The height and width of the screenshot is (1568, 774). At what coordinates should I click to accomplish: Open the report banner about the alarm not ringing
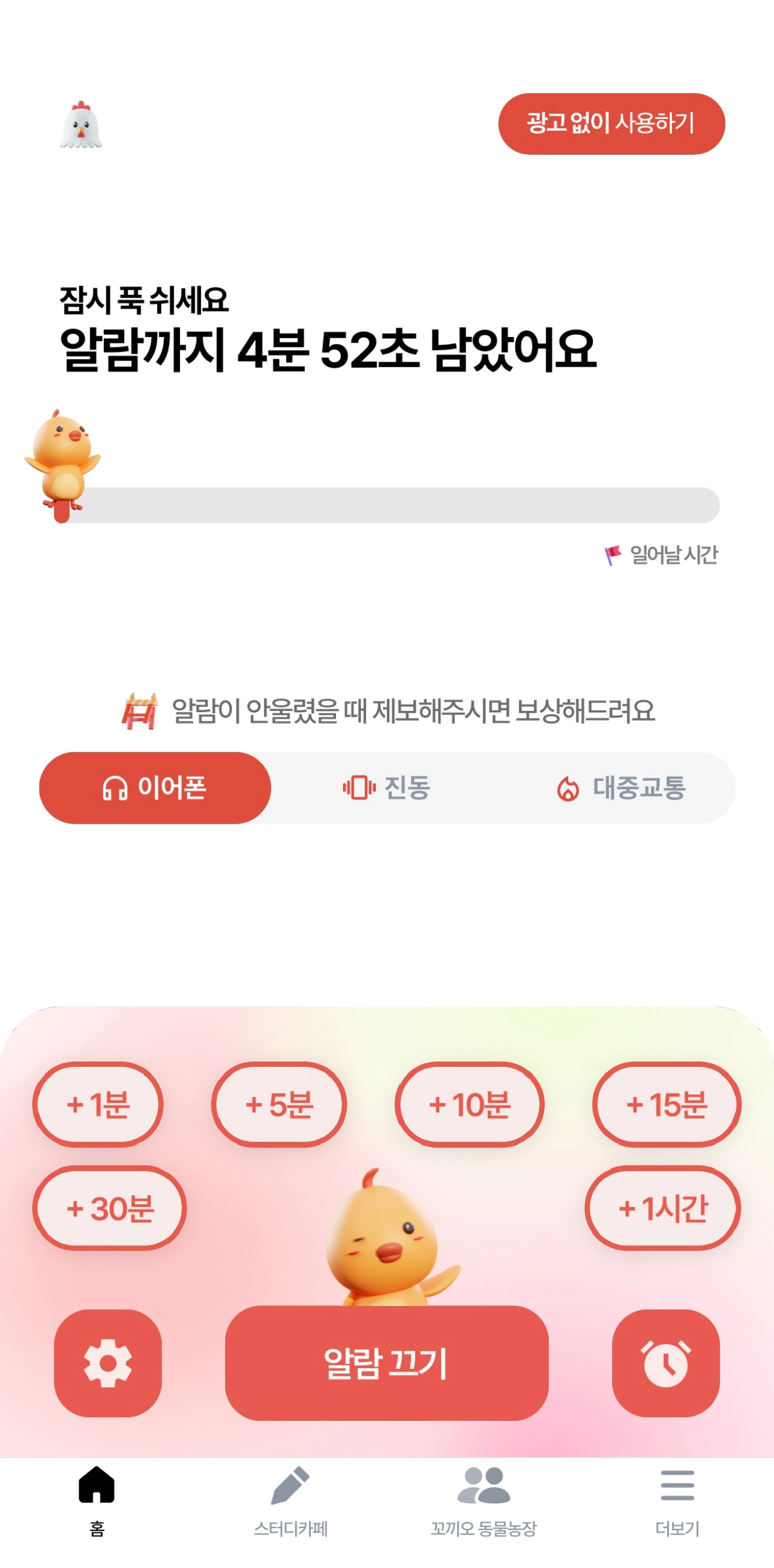388,711
